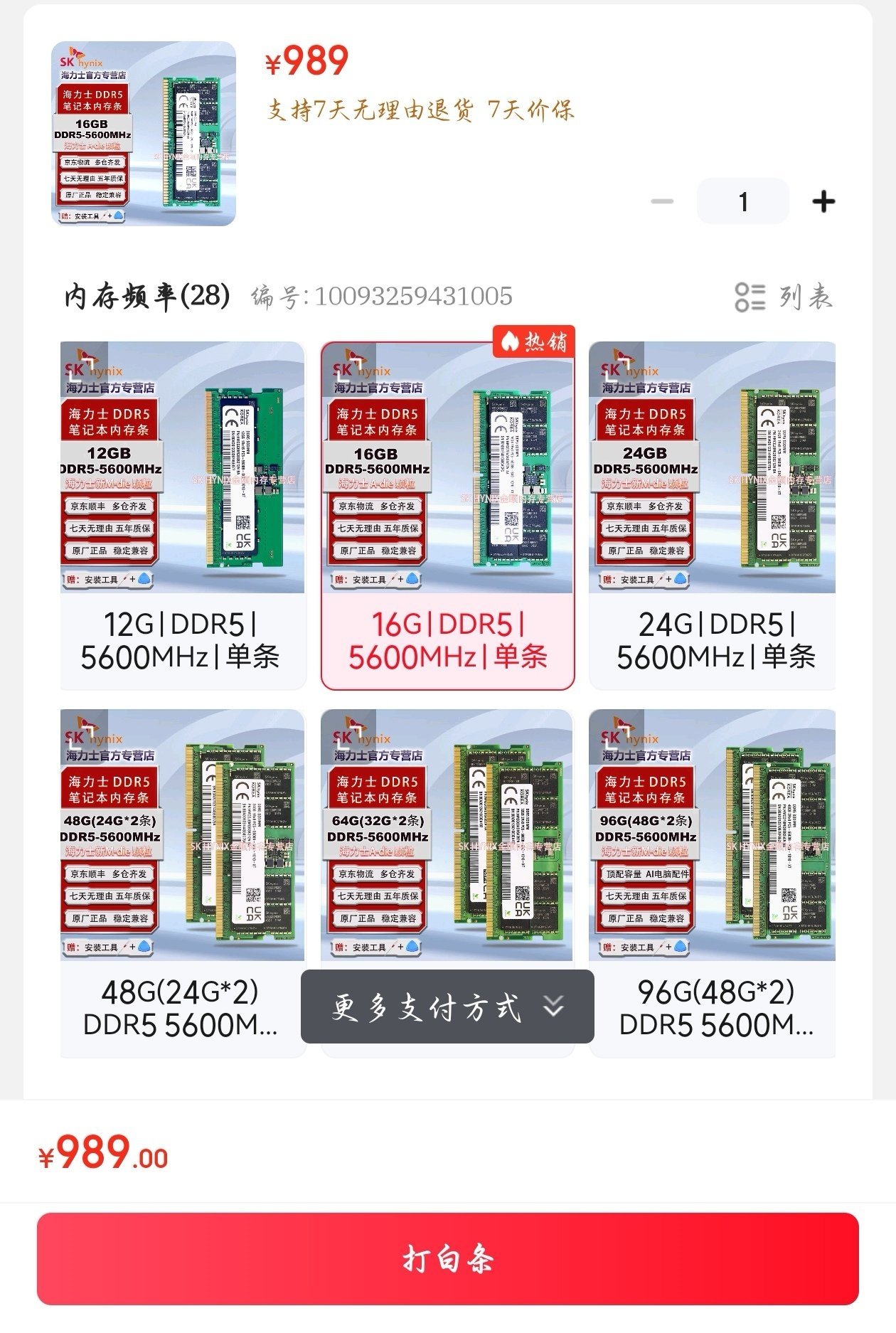The height and width of the screenshot is (1333, 896).
Task: Select the 12G DDR5 5600MHz 单条 option
Action: (182, 516)
